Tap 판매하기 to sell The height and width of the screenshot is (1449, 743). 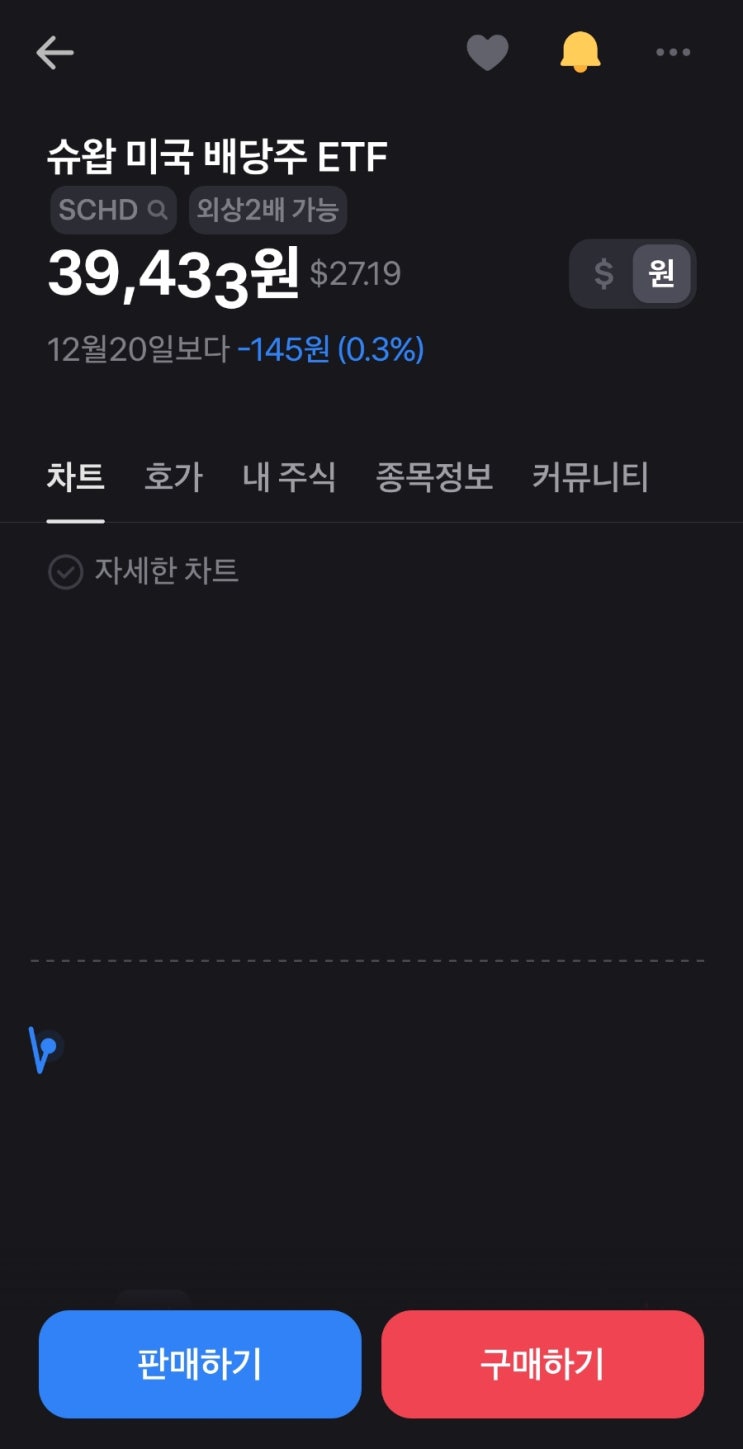pos(200,1364)
